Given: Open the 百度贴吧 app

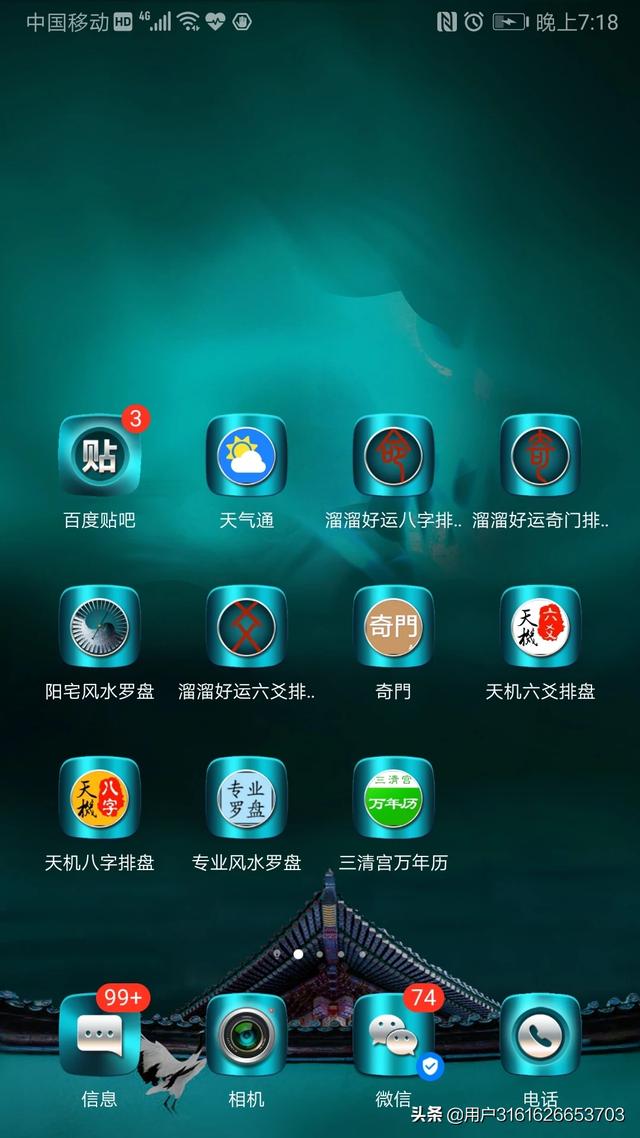Looking at the screenshot, I should pos(99,456).
